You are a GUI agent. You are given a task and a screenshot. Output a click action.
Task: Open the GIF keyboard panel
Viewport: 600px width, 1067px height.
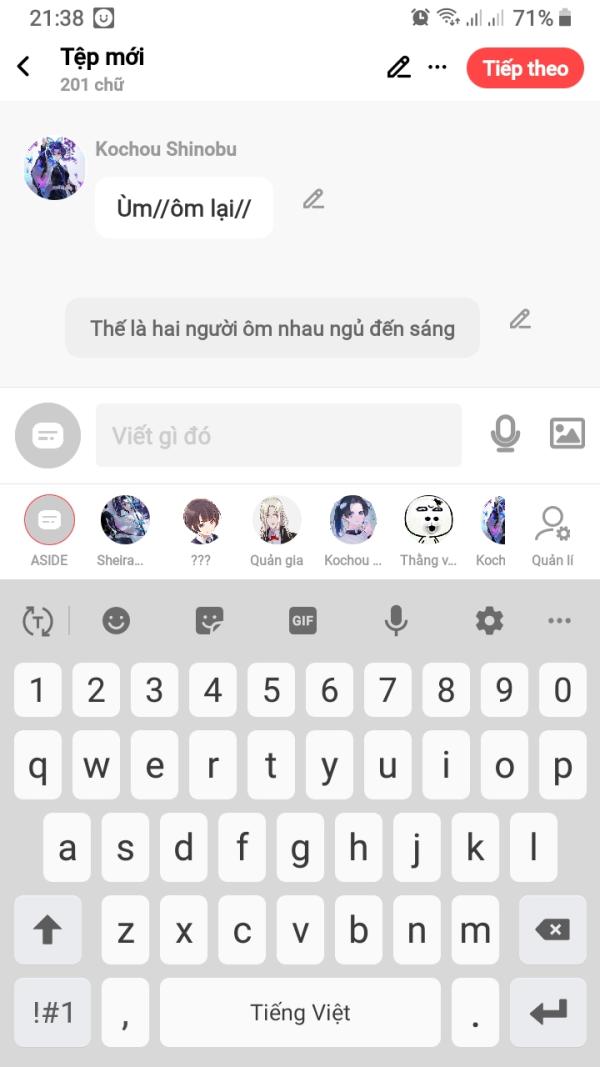(x=303, y=621)
